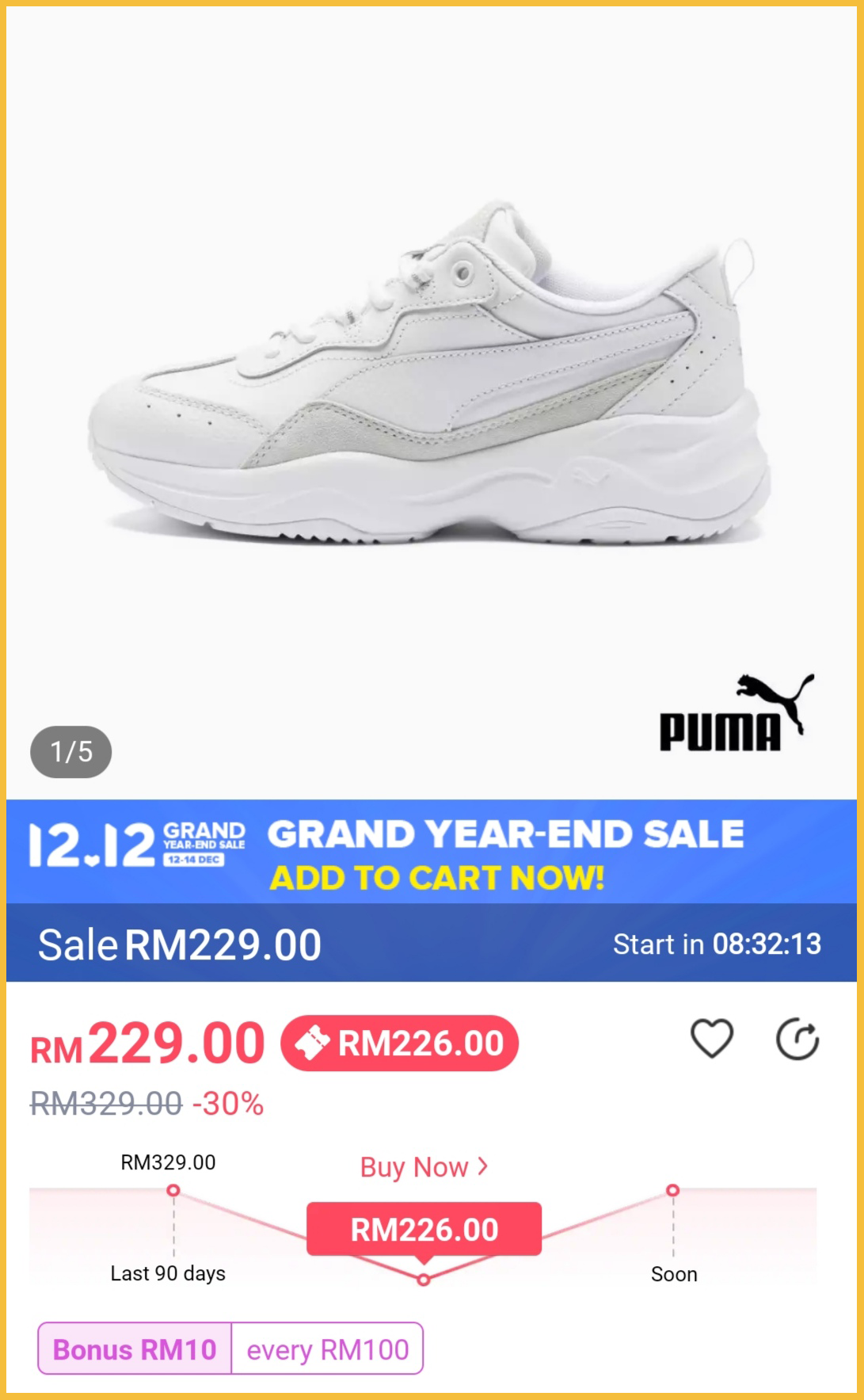This screenshot has width=864, height=1400.
Task: Add this Puma shoe to wishlist
Action: tap(711, 1039)
